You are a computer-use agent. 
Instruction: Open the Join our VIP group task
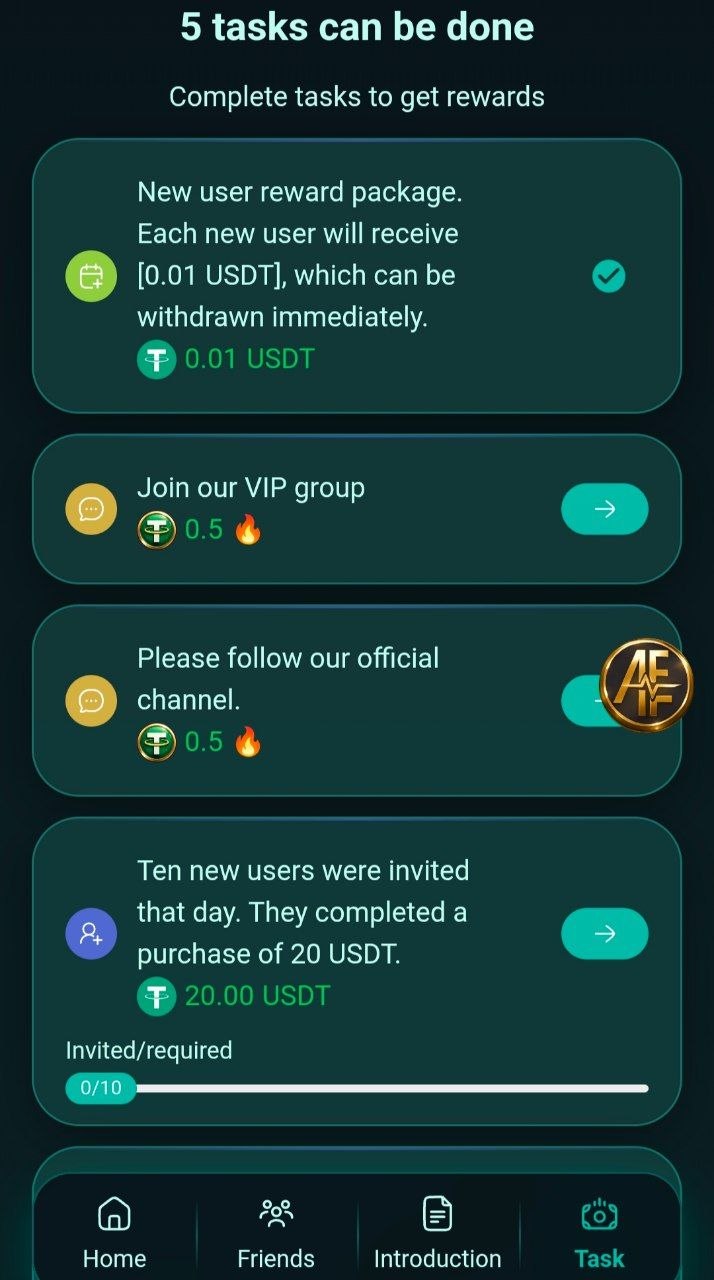[x=604, y=509]
